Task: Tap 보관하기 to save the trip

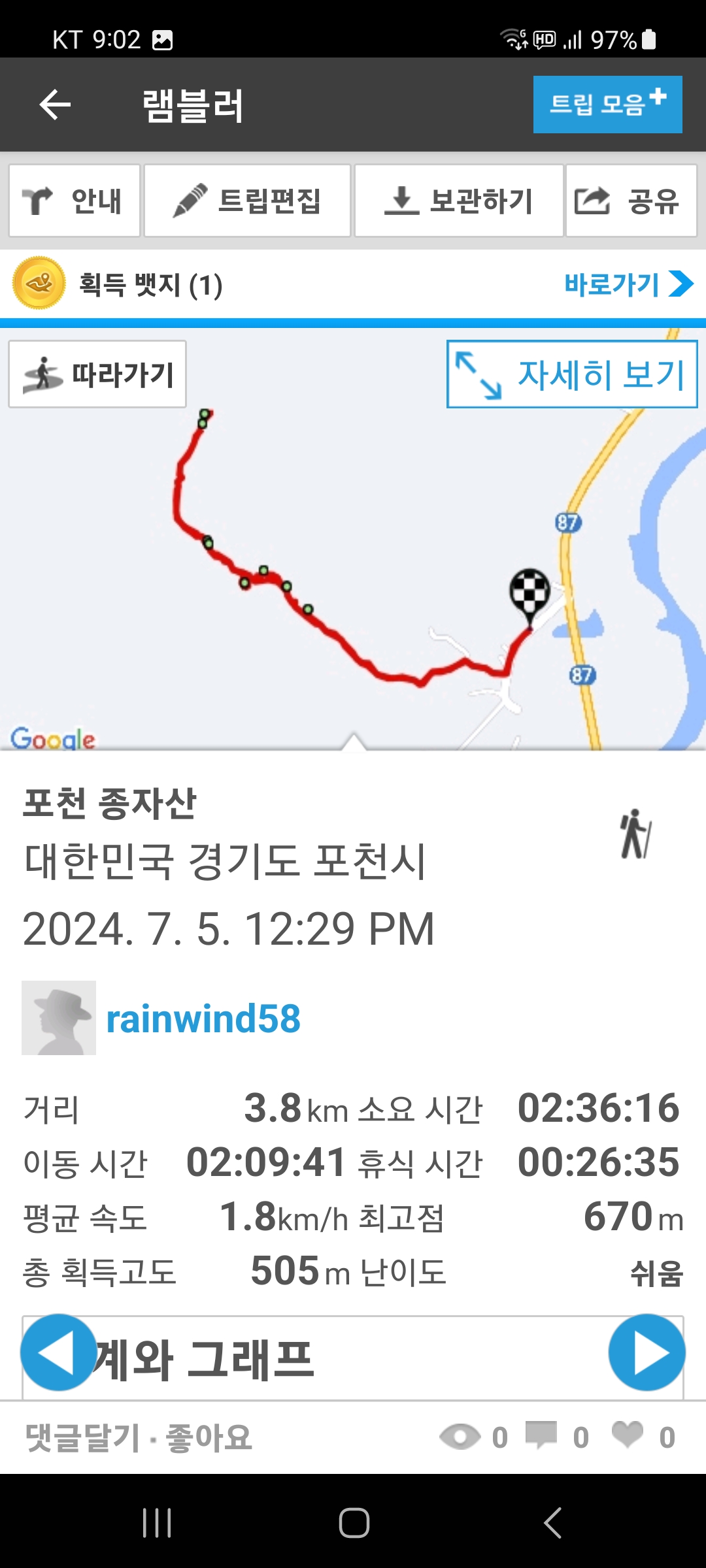Action: pos(459,201)
